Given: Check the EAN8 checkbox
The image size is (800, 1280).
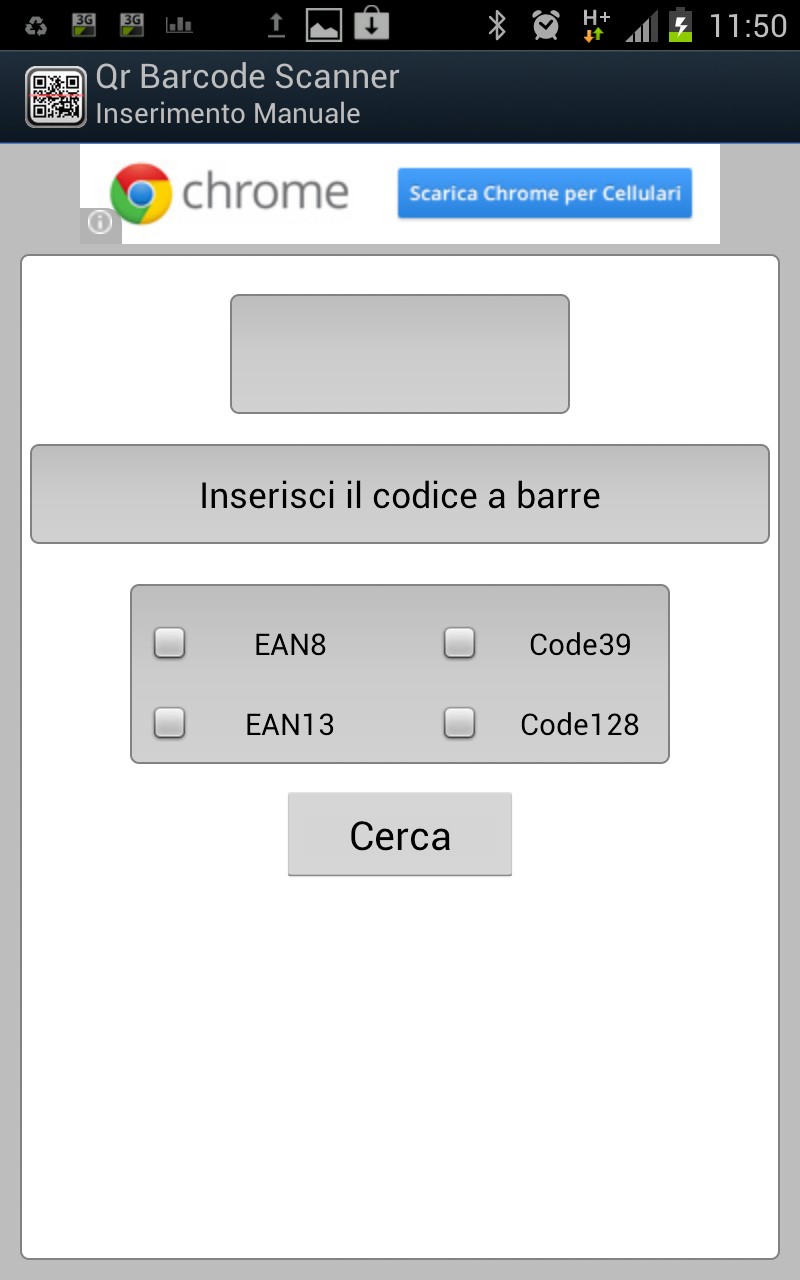Looking at the screenshot, I should pos(170,642).
